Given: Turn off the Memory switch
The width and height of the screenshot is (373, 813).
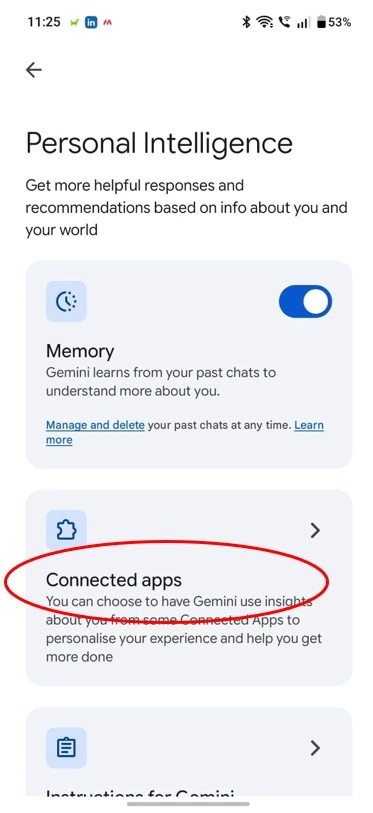Looking at the screenshot, I should click(305, 301).
